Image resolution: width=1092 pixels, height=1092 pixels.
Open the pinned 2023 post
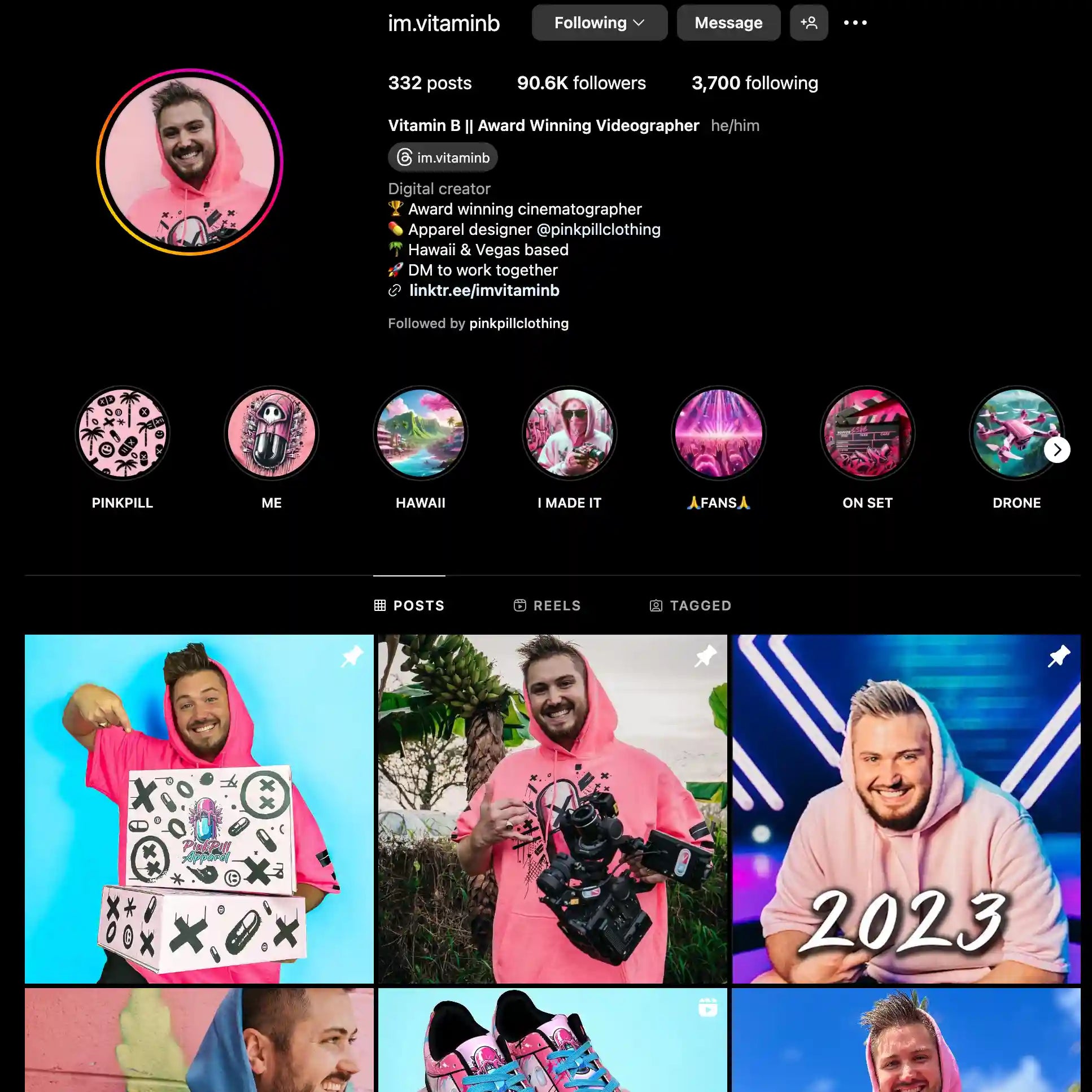(906, 809)
